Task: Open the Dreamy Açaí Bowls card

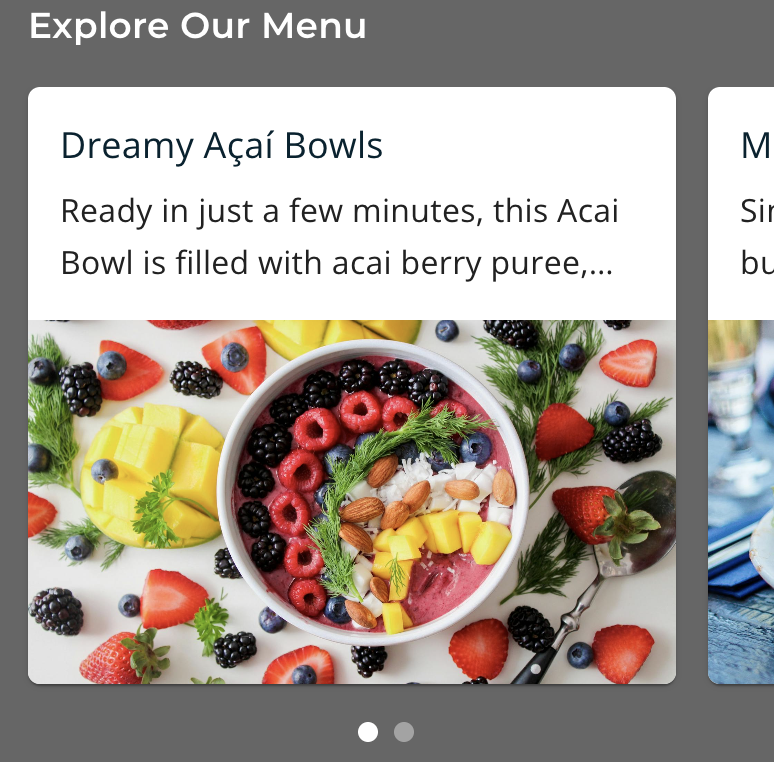Action: (351, 385)
